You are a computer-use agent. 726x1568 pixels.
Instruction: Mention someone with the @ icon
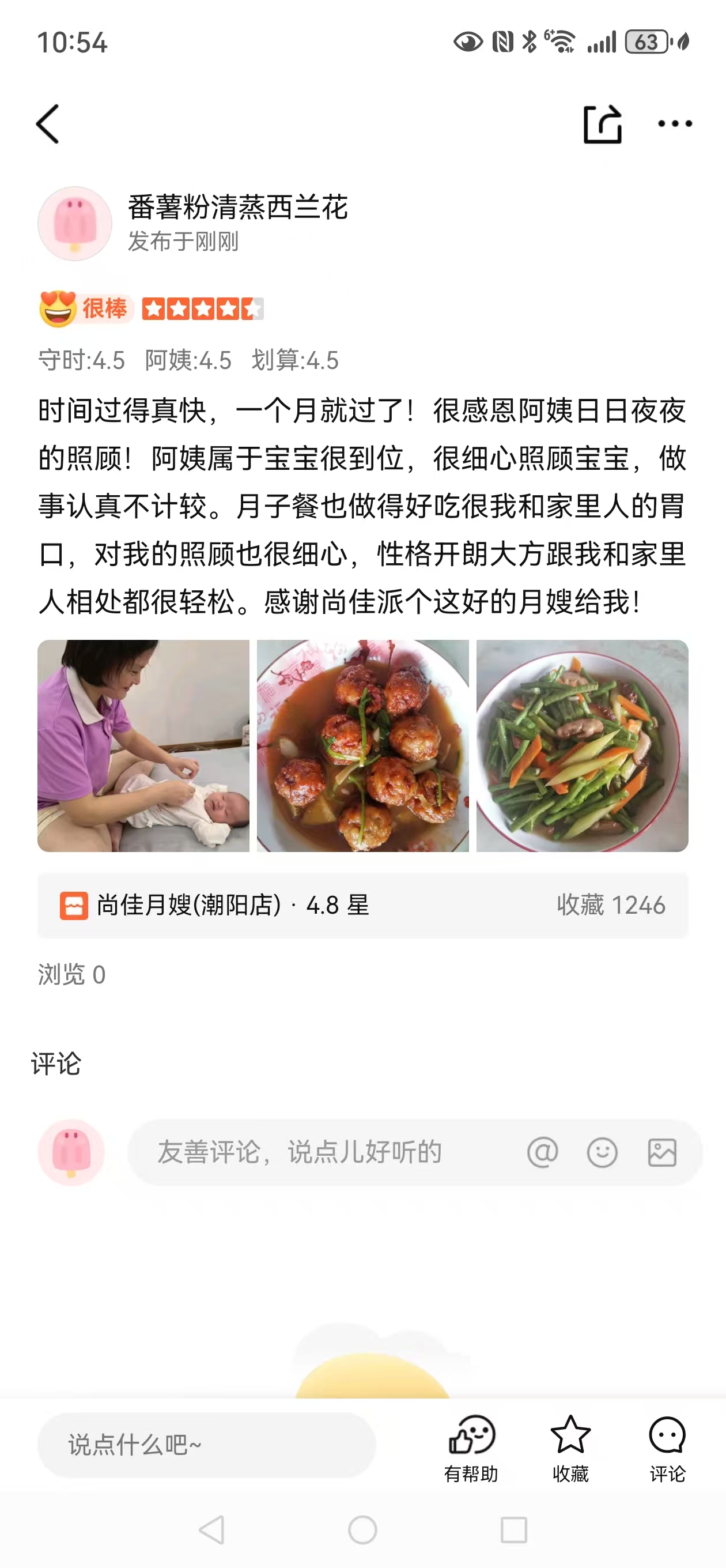coord(542,1152)
